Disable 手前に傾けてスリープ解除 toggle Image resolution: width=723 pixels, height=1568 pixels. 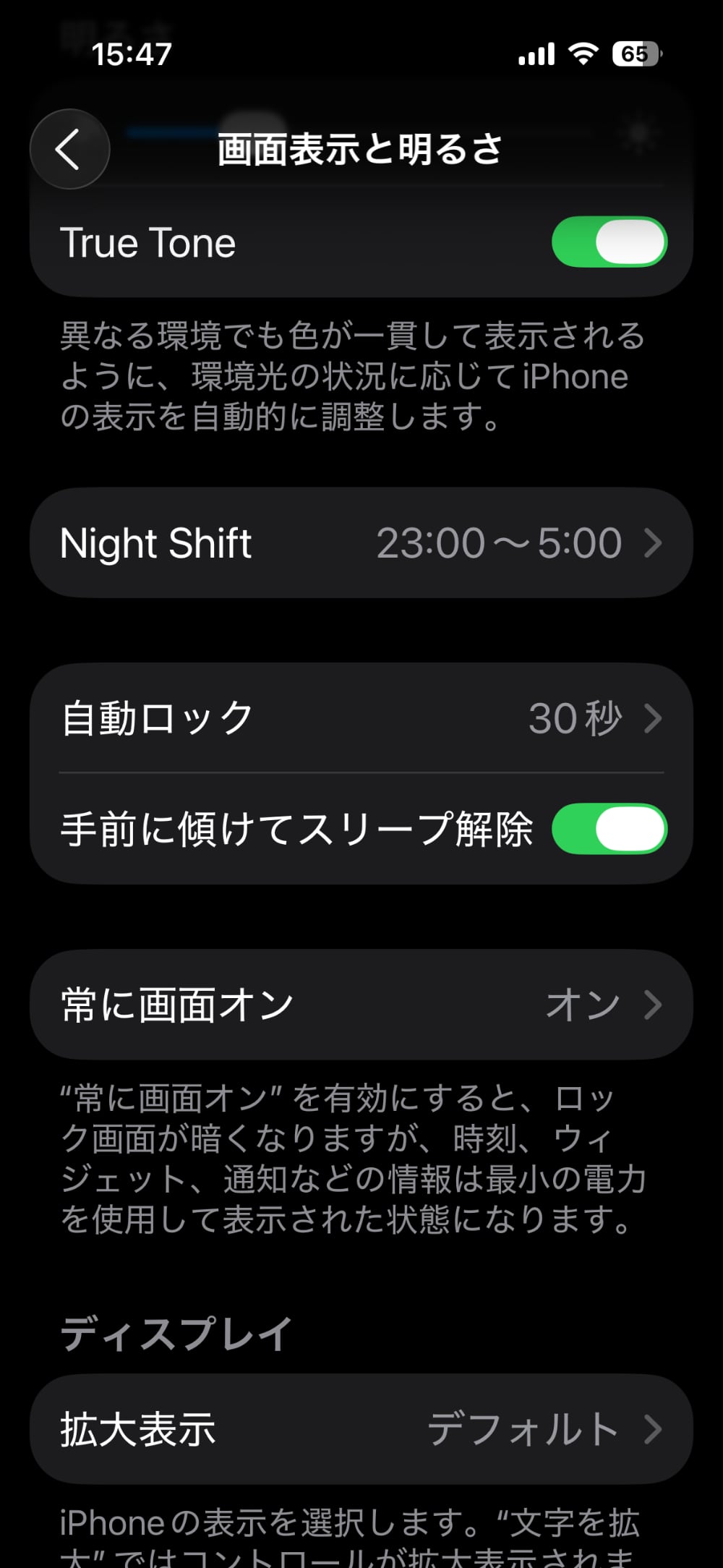pos(609,829)
